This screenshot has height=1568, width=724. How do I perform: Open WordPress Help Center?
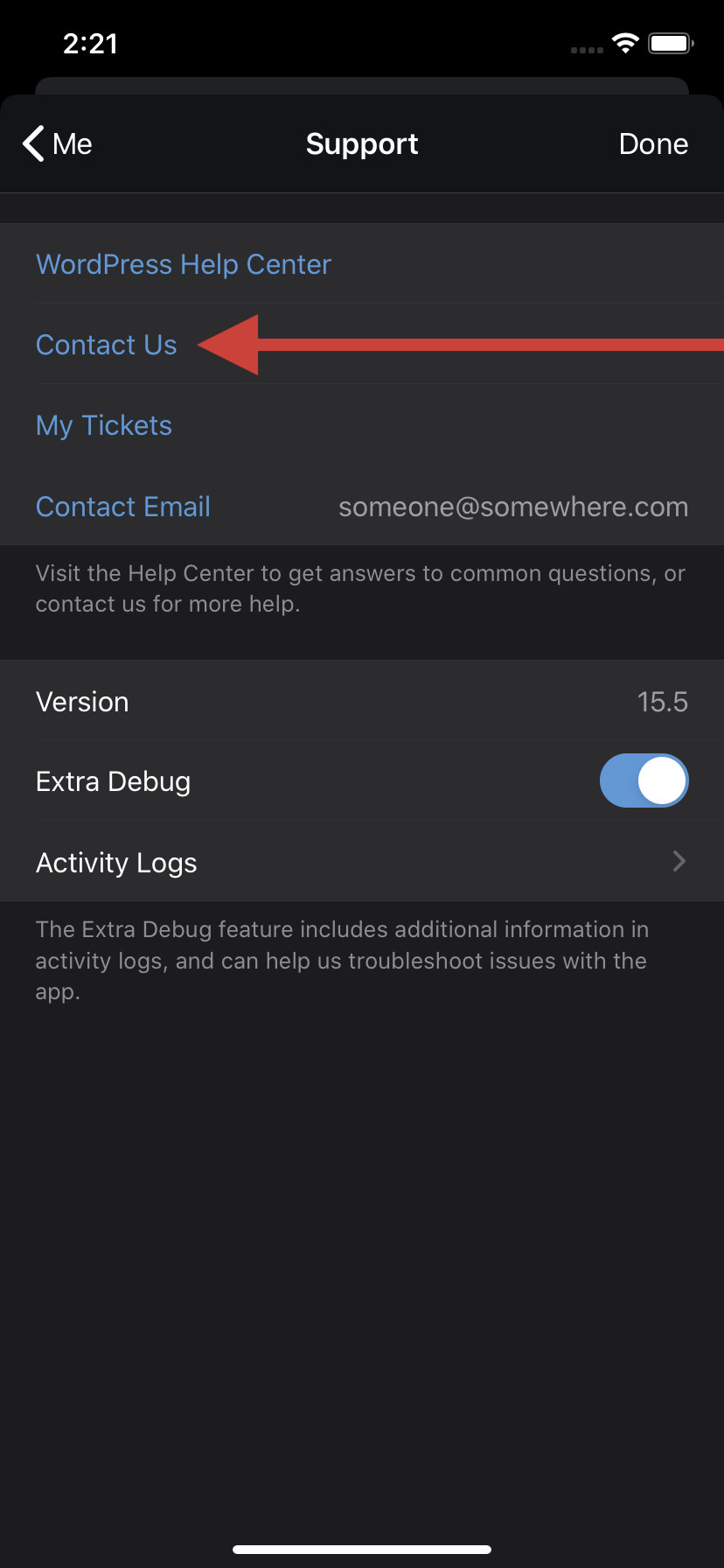(x=184, y=264)
